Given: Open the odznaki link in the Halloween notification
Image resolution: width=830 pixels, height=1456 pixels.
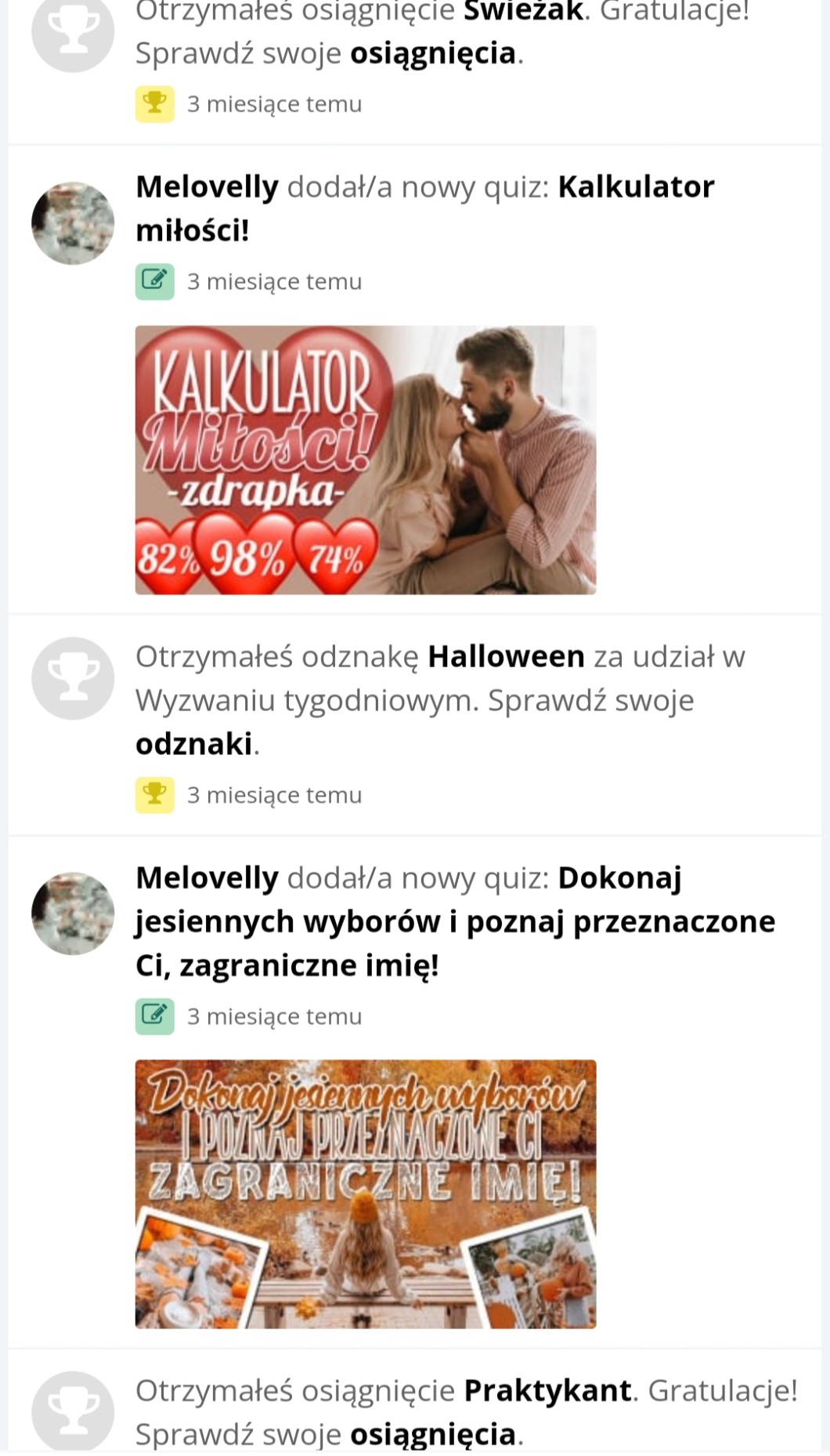Looking at the screenshot, I should pyautogui.click(x=194, y=744).
